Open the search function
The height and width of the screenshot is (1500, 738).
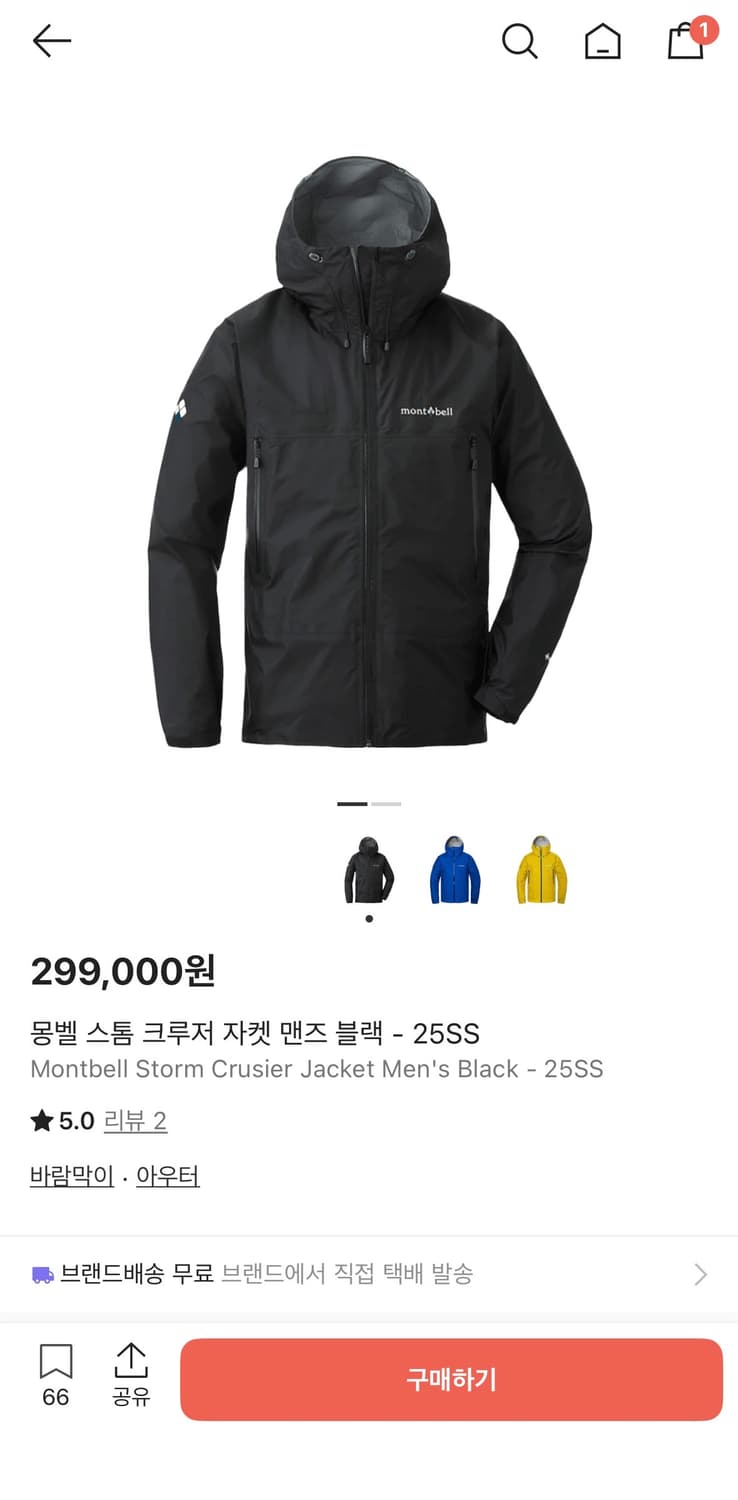(519, 42)
